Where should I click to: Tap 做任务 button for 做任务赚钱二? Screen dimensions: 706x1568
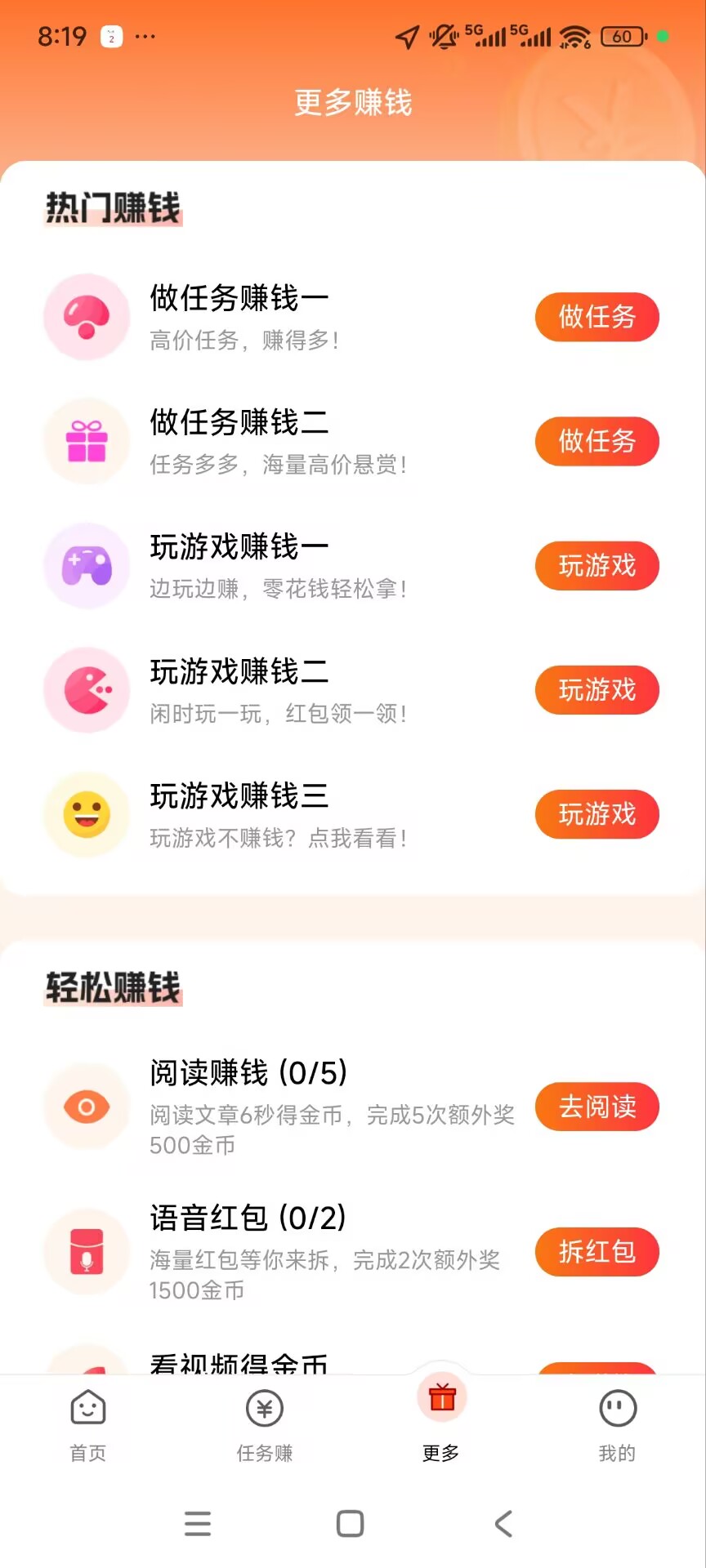click(x=597, y=441)
